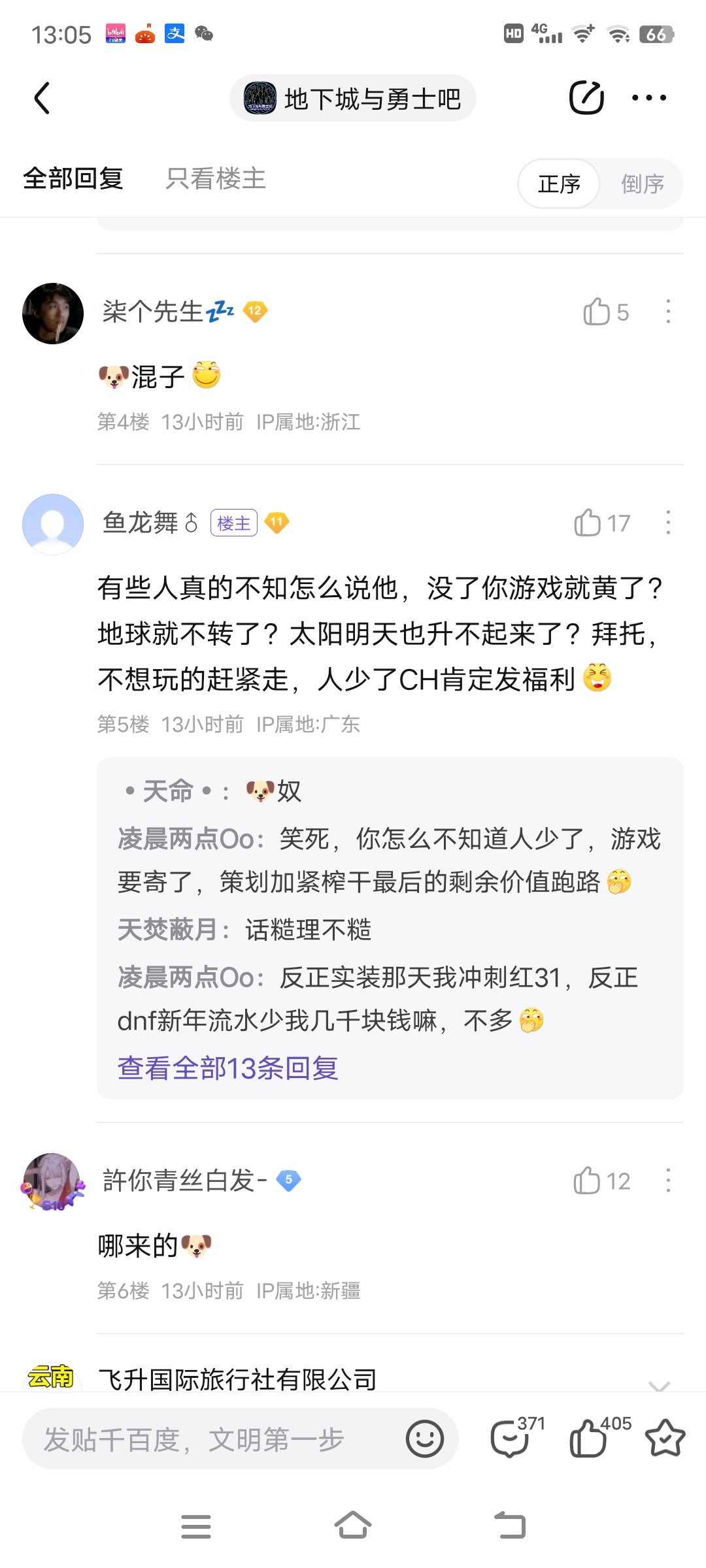This screenshot has width=706, height=1568.
Task: Tap the system home button
Action: 353,1526
